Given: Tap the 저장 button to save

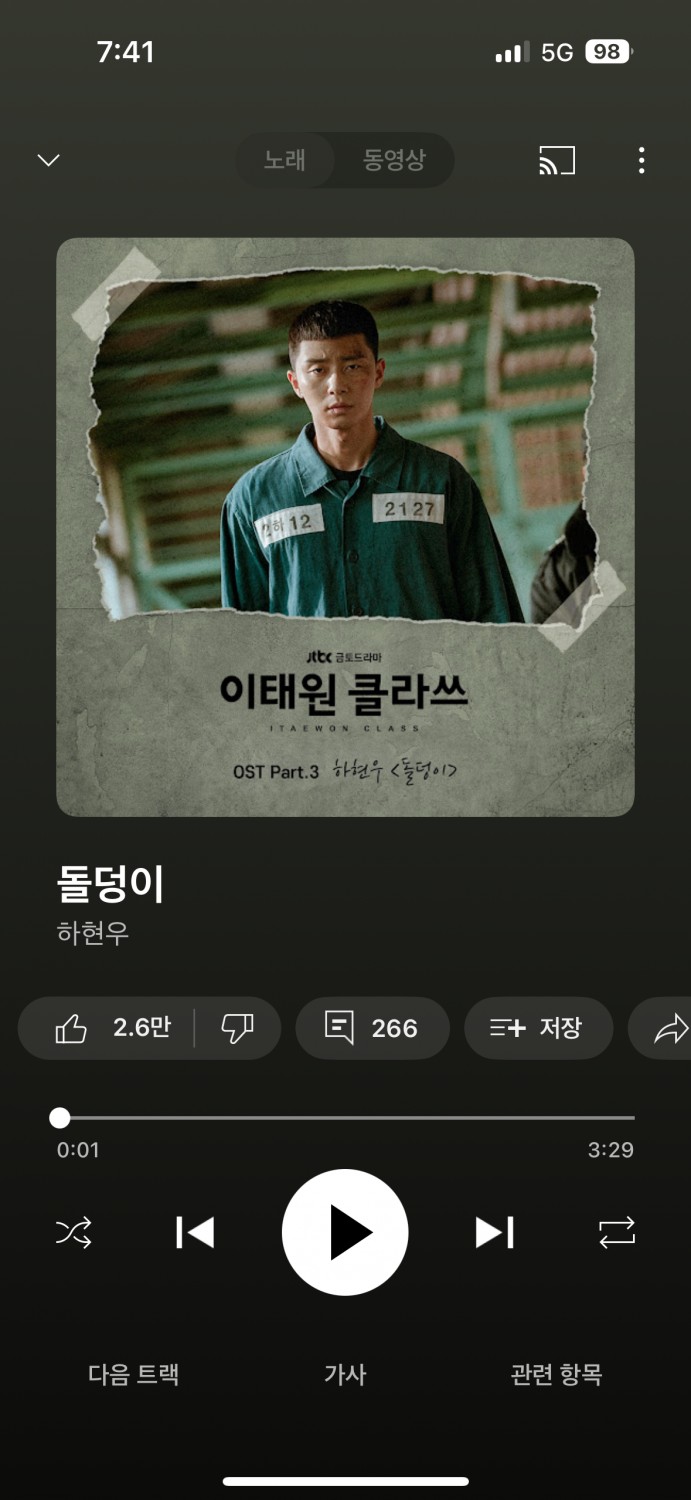Looking at the screenshot, I should click(538, 1028).
